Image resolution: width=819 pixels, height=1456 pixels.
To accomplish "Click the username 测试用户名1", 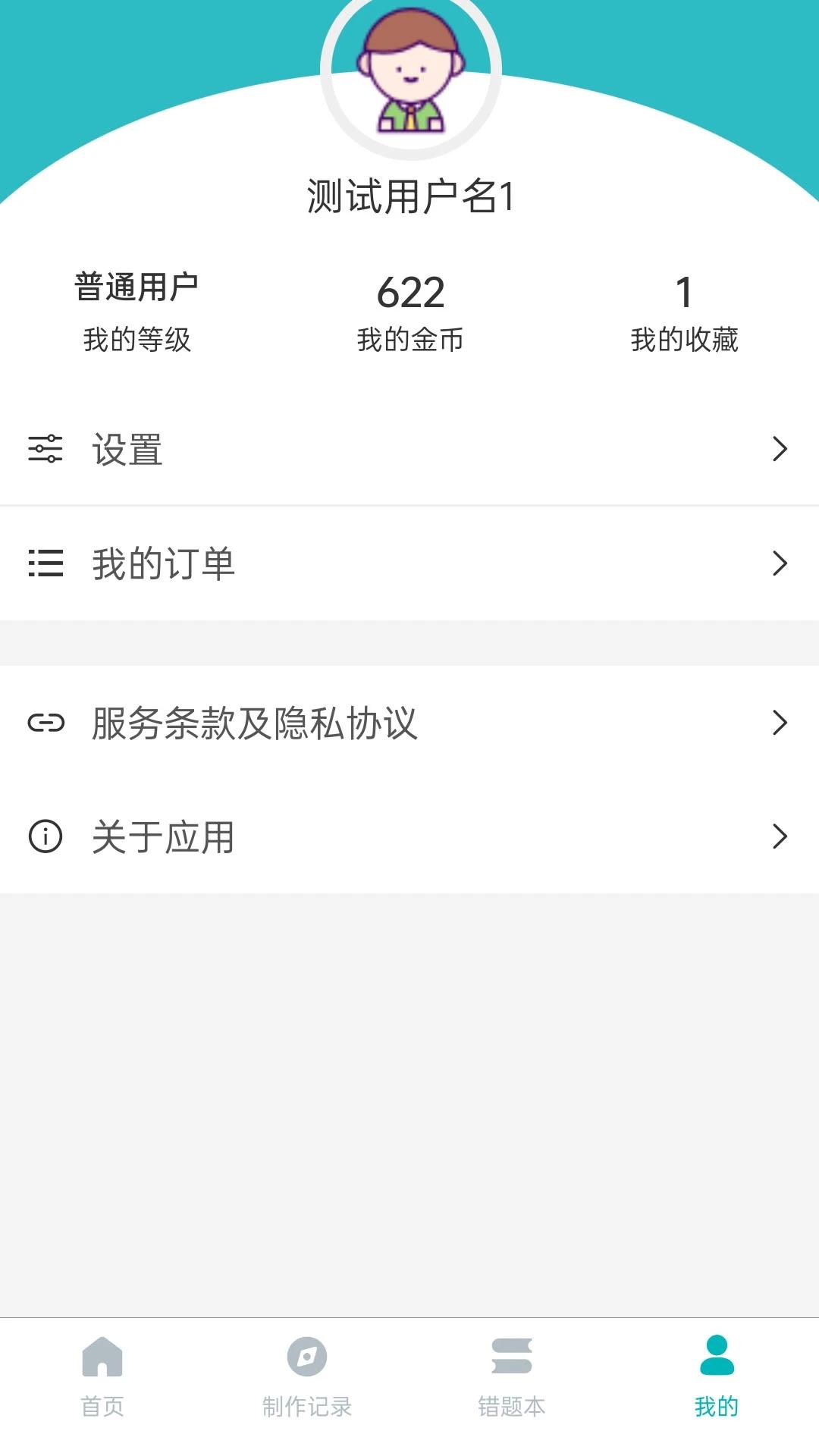I will (x=409, y=196).
